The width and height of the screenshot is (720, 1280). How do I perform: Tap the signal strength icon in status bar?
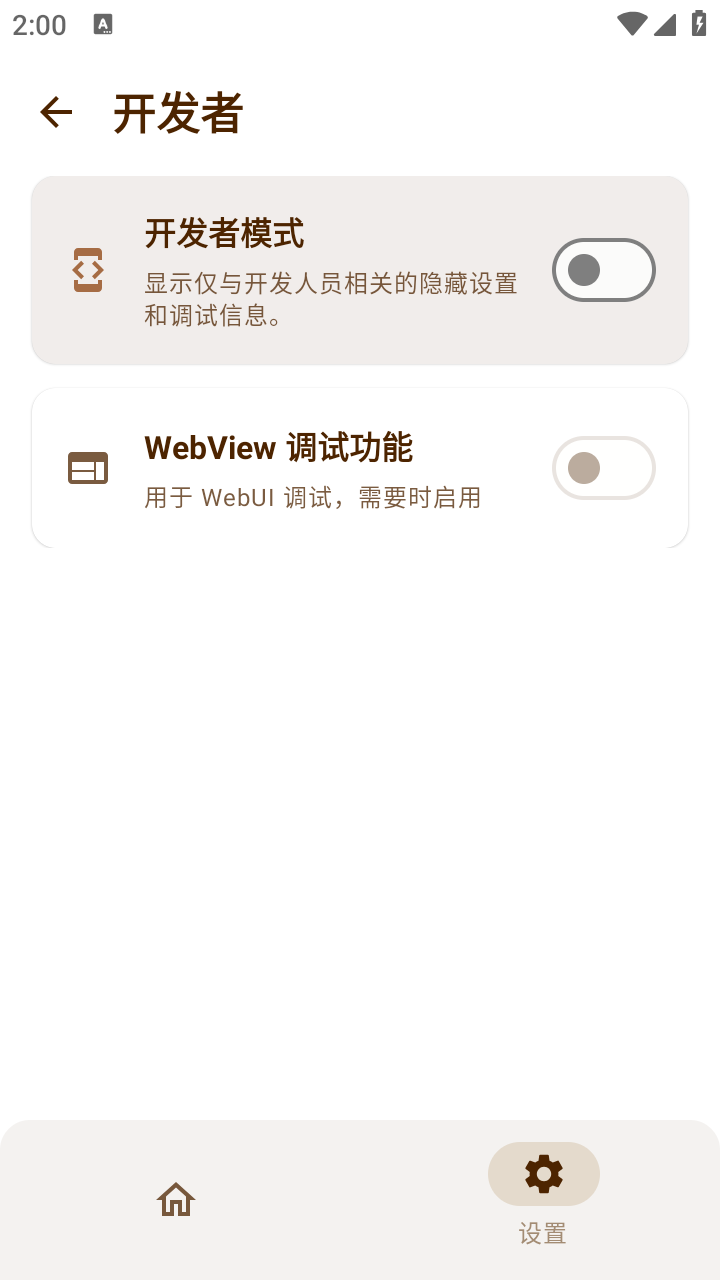[664, 24]
